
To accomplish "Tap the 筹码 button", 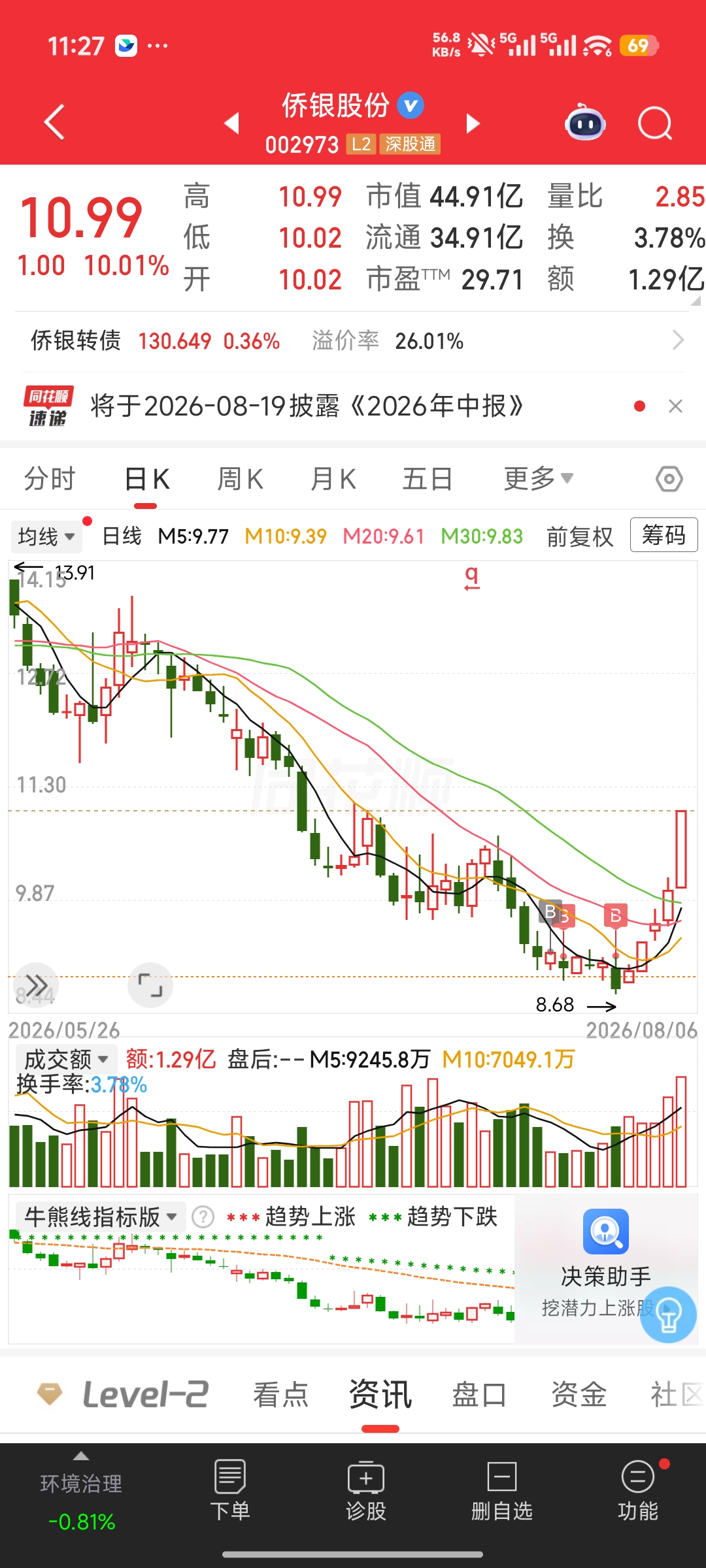I will [664, 535].
